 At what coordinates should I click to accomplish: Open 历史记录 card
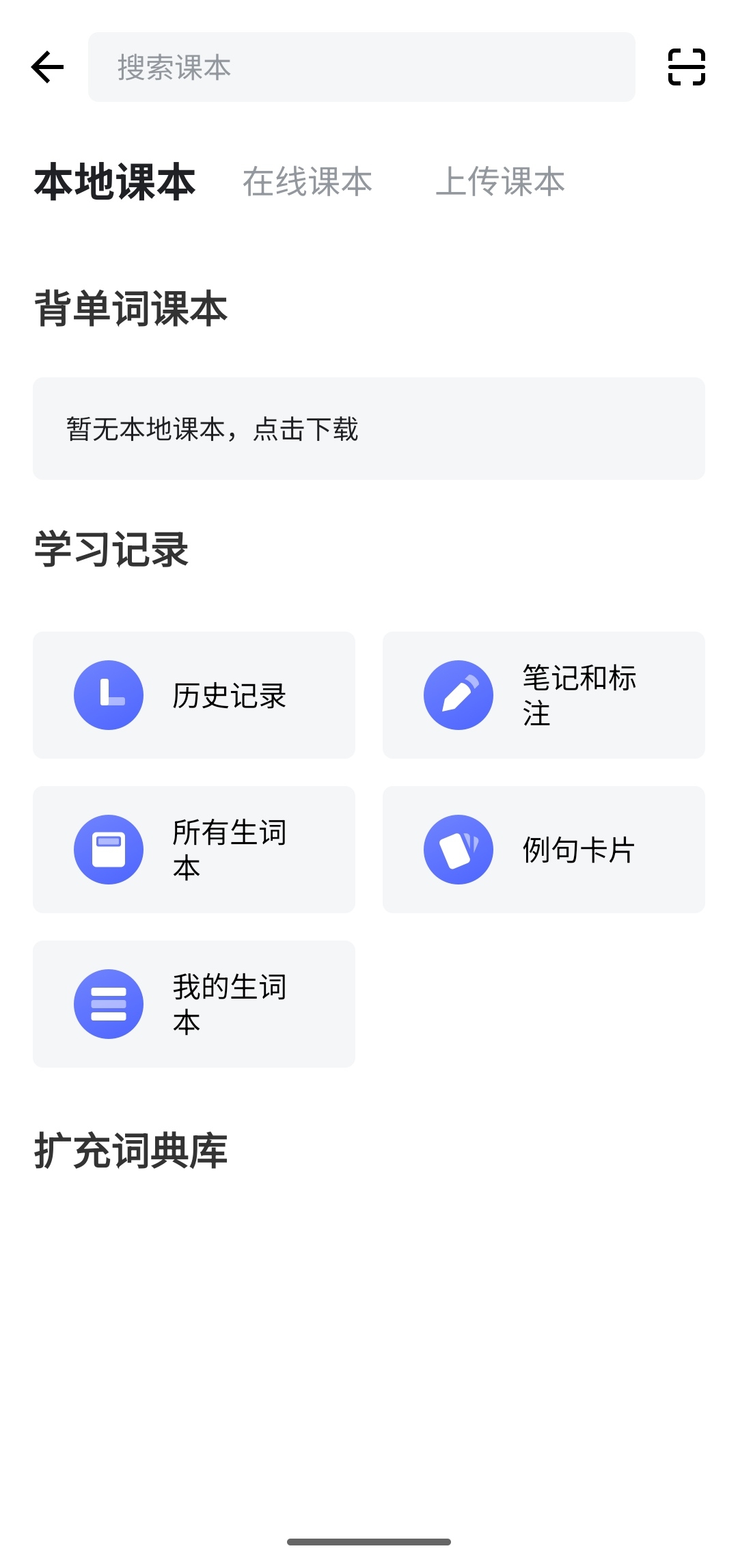tap(194, 695)
